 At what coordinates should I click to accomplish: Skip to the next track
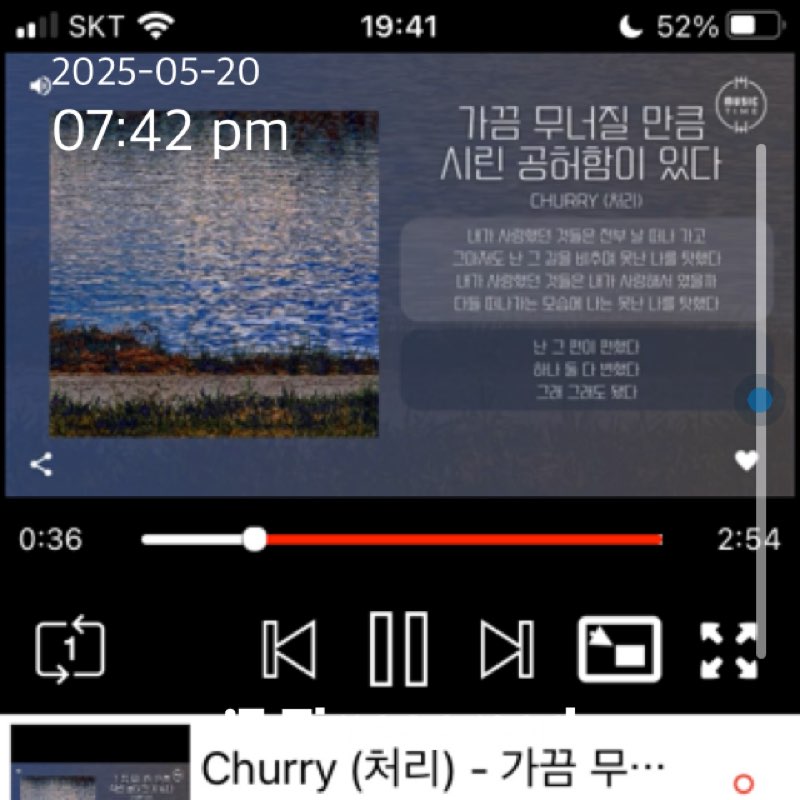(x=508, y=650)
